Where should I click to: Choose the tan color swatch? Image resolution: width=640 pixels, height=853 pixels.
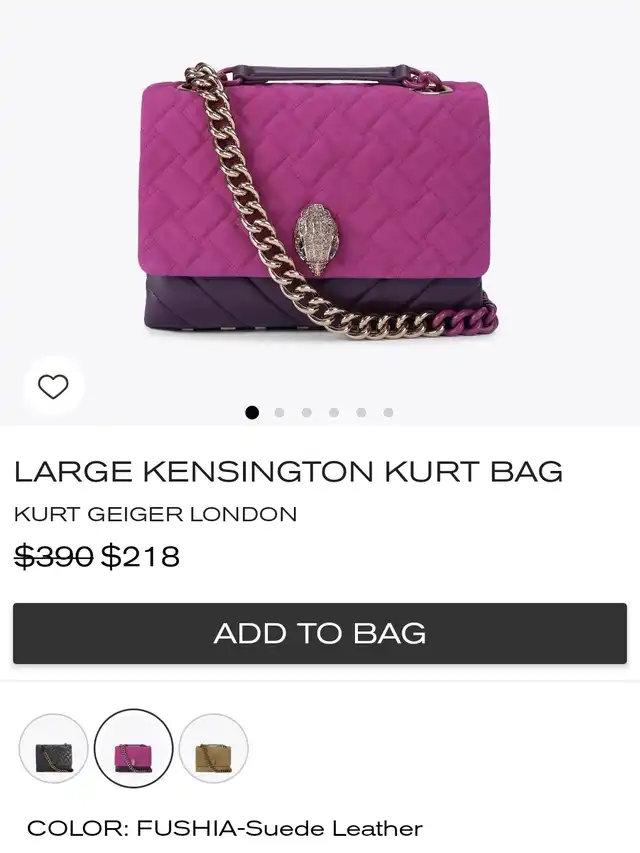213,749
